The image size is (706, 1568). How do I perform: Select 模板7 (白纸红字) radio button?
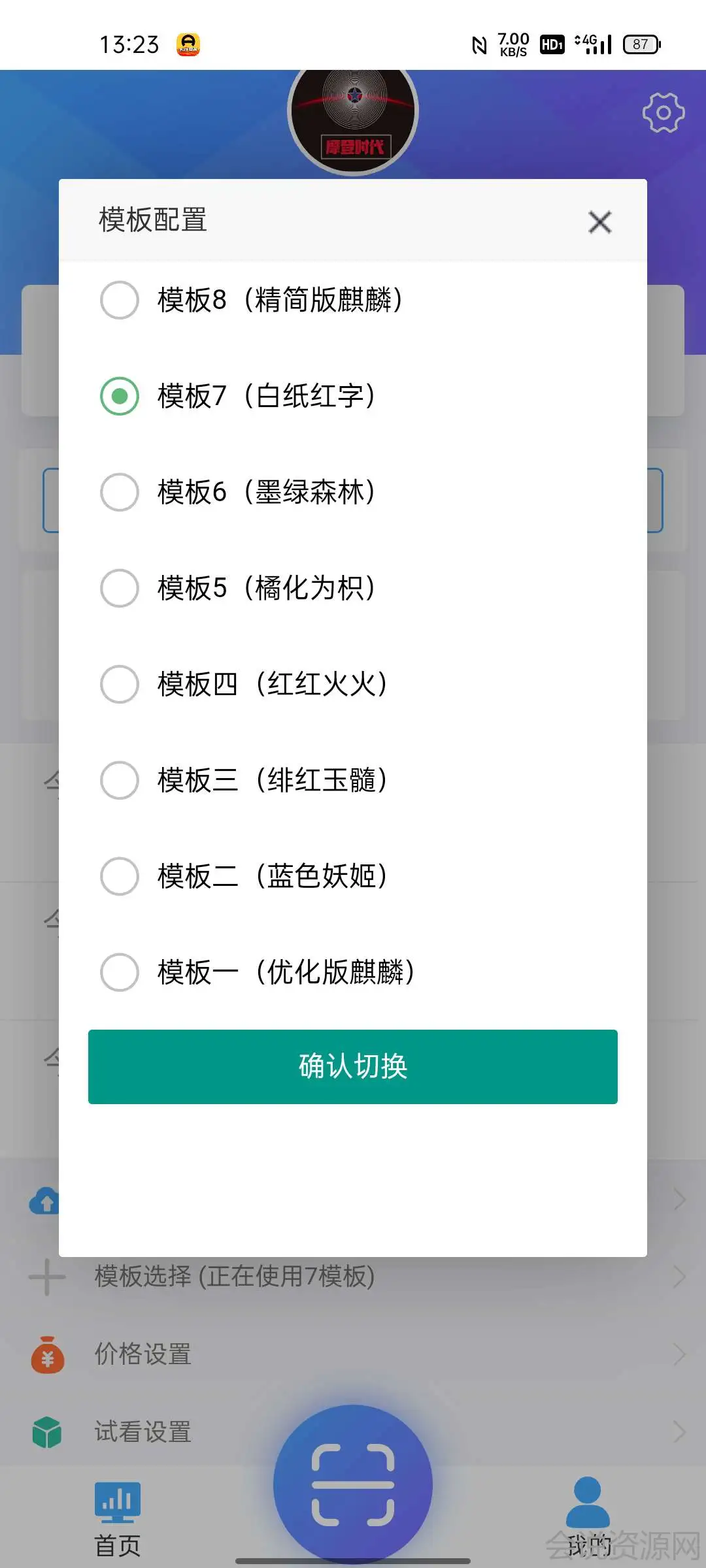pos(120,396)
